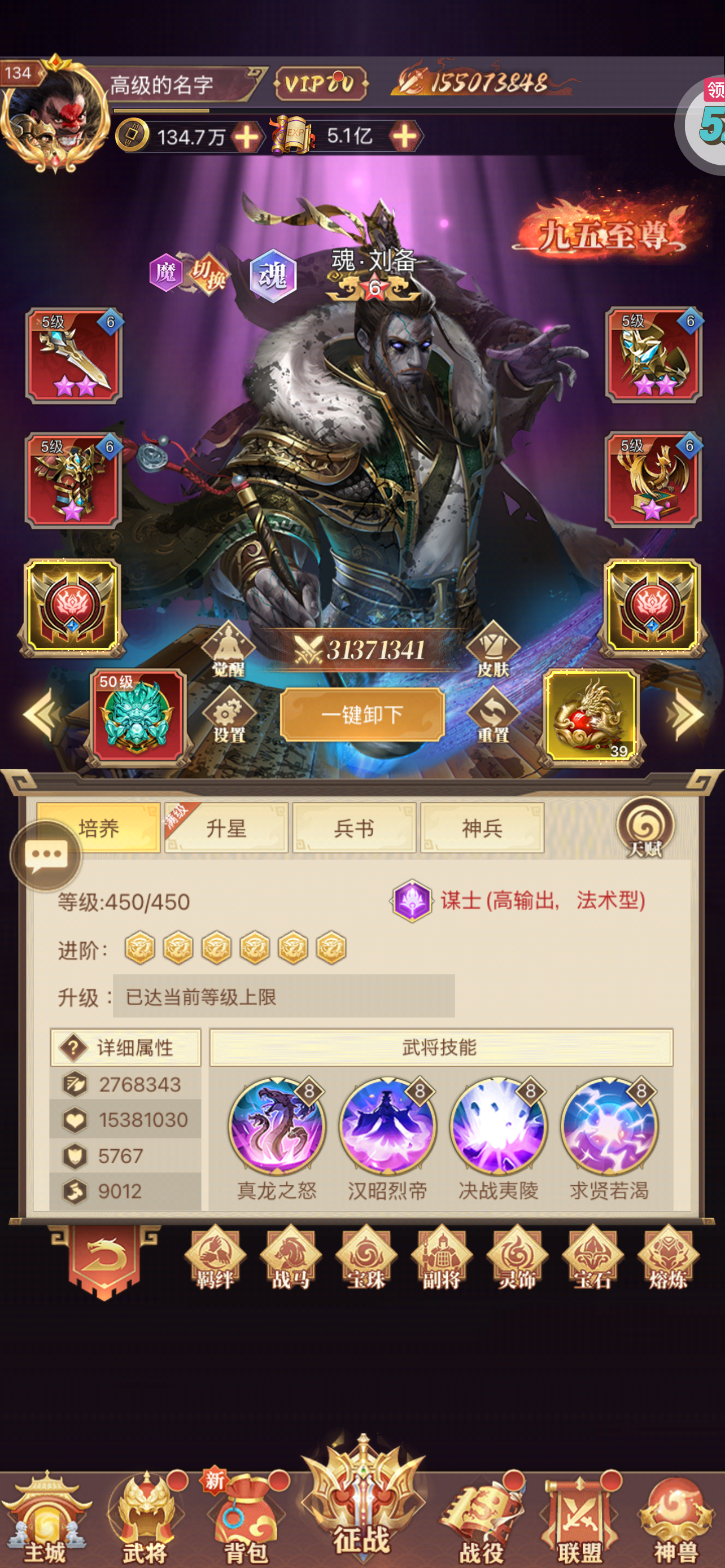Open the chat bubble button
The image size is (725, 1568).
pyautogui.click(x=46, y=856)
